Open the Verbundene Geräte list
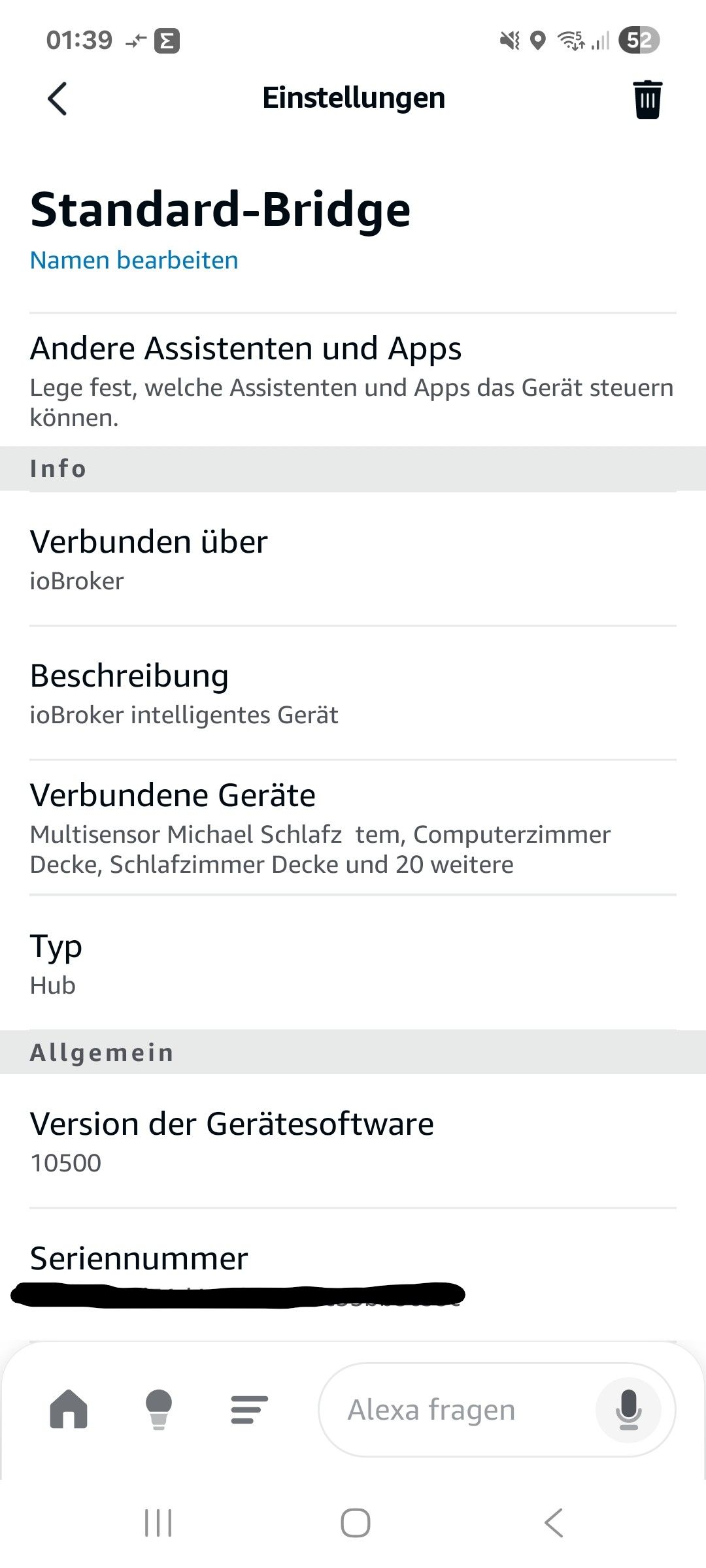This screenshot has width=706, height=1568. pyautogui.click(x=353, y=828)
